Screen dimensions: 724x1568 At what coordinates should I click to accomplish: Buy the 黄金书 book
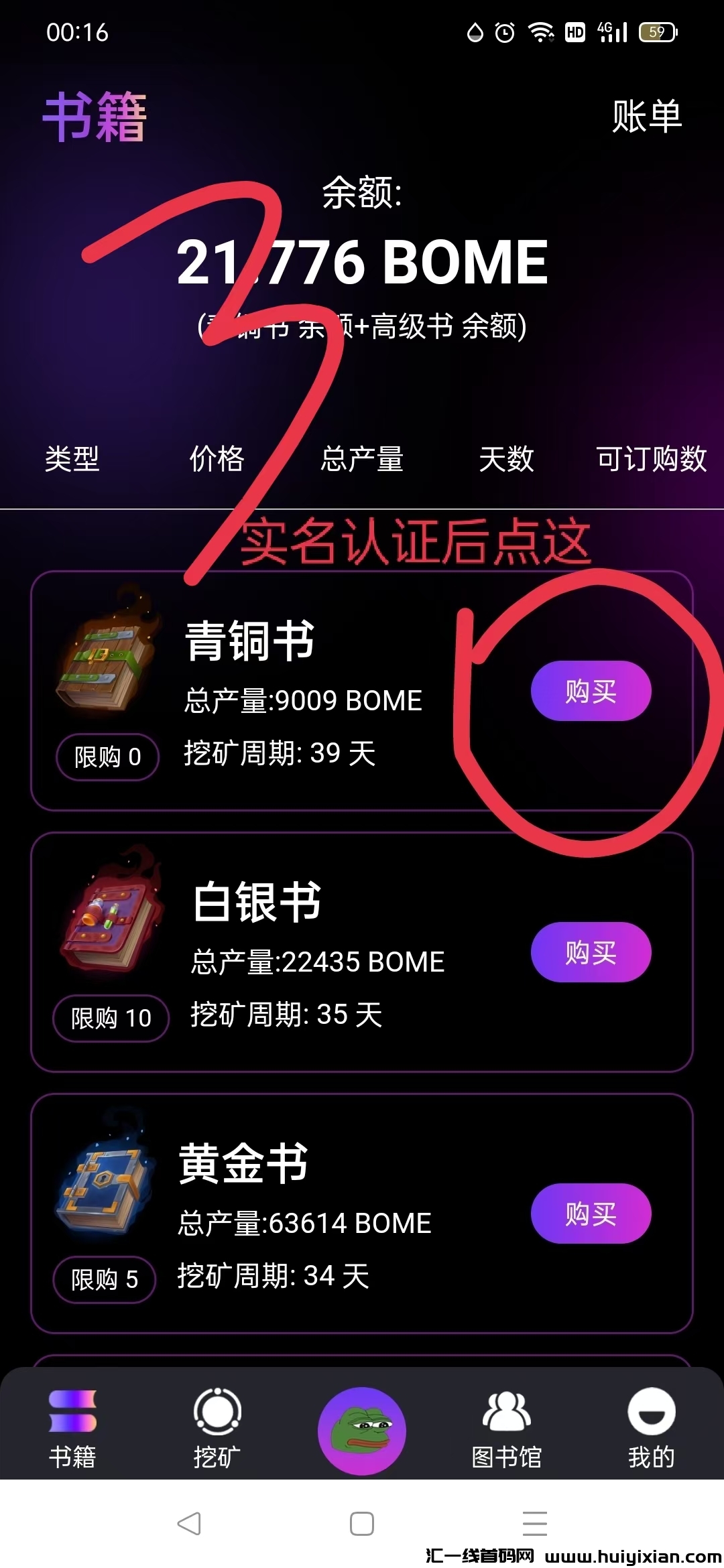click(x=591, y=1214)
